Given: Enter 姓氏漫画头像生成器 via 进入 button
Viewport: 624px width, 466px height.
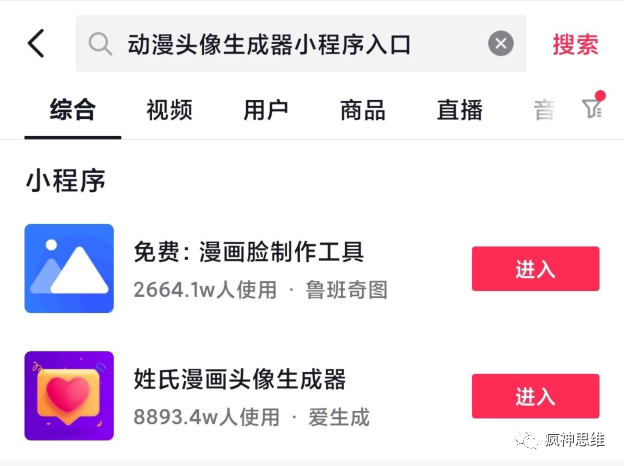Looking at the screenshot, I should pyautogui.click(x=535, y=396).
